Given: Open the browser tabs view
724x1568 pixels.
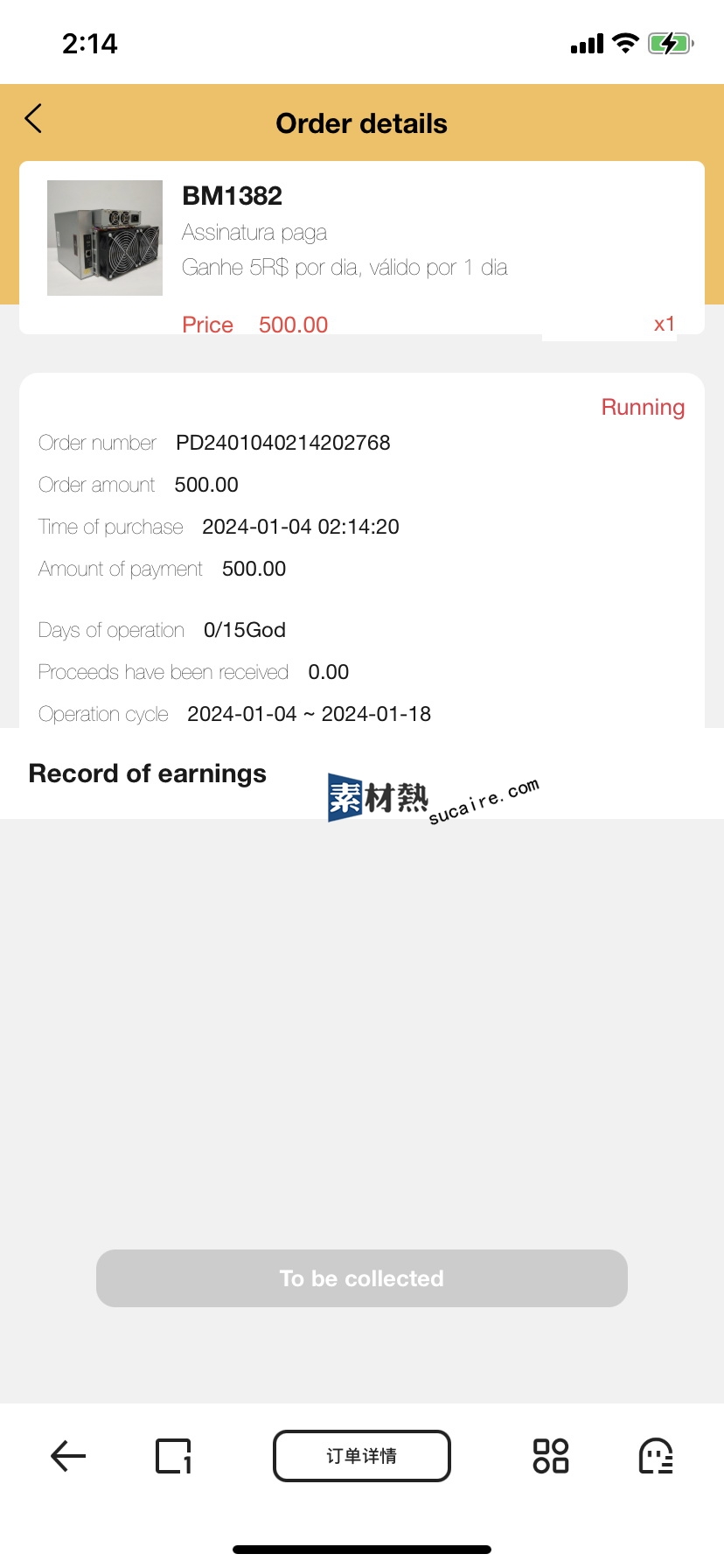Looking at the screenshot, I should pyautogui.click(x=173, y=1456).
